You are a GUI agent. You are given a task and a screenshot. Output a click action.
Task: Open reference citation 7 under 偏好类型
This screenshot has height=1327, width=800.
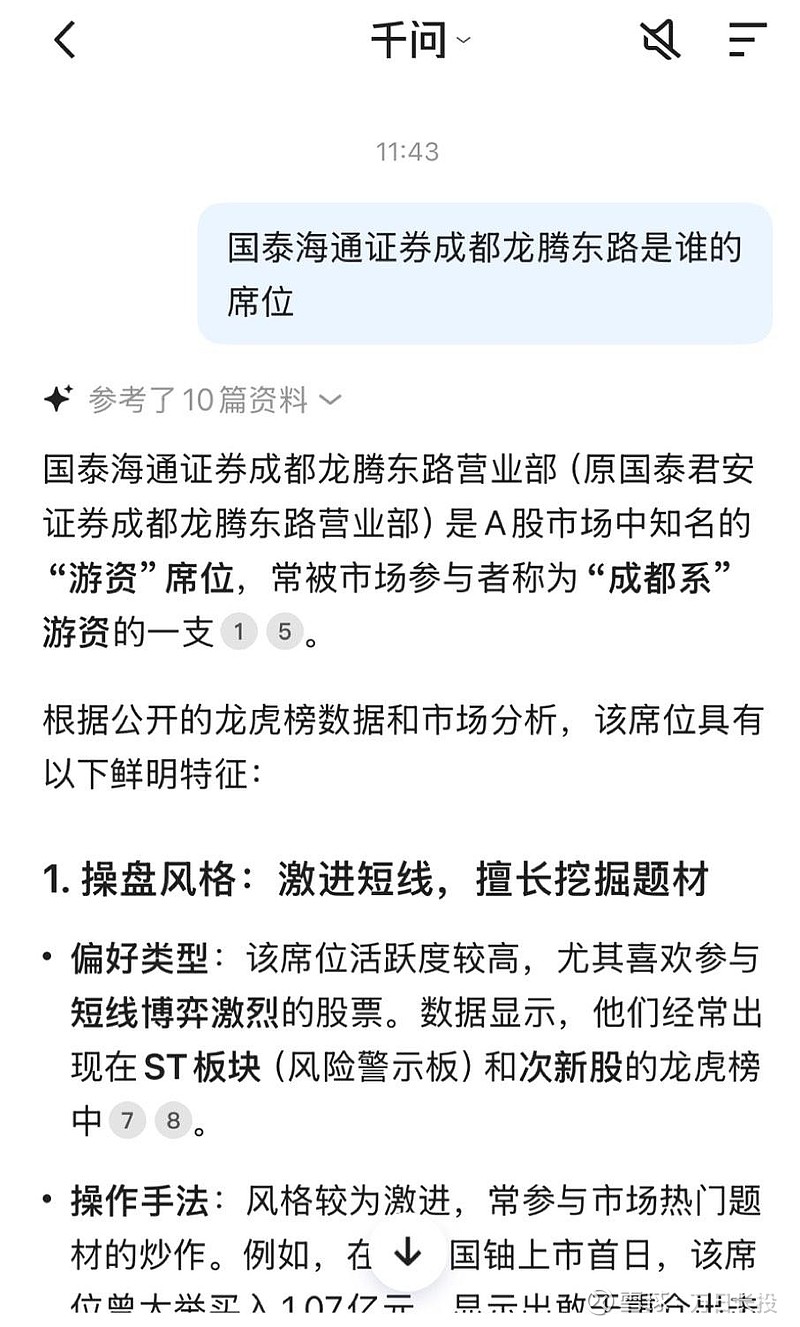coord(126,1122)
